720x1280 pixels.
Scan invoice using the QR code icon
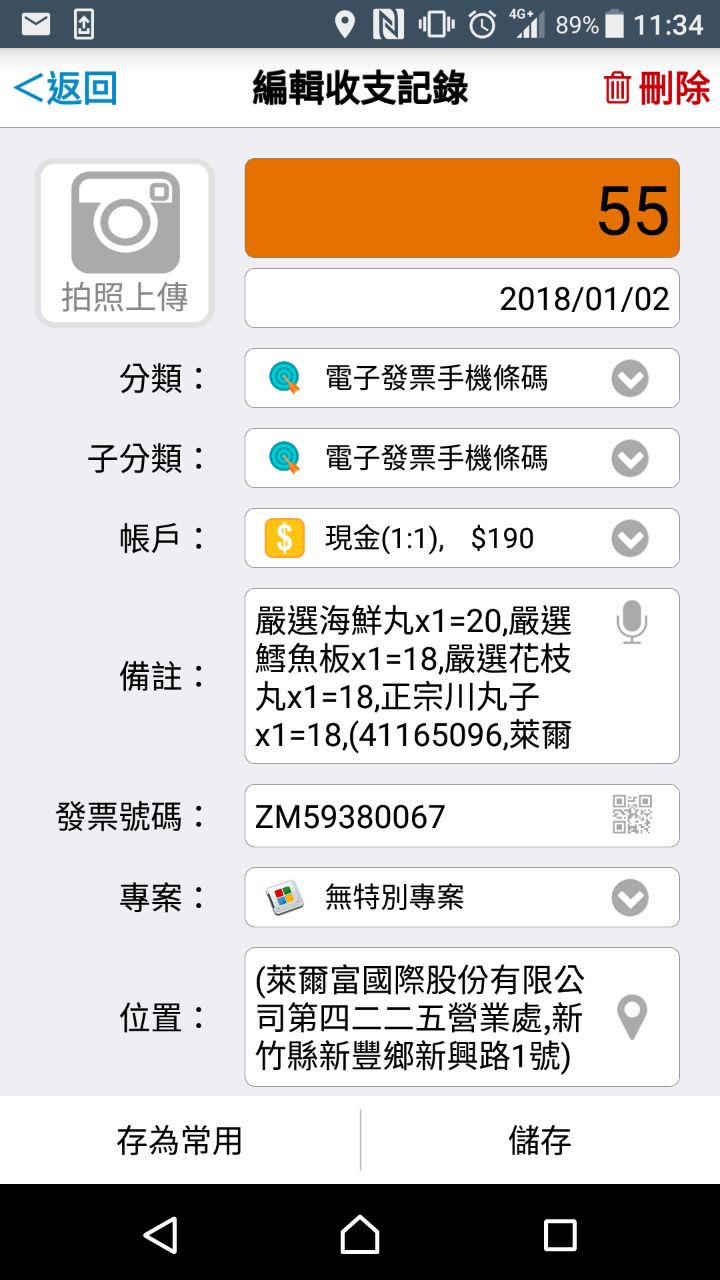(632, 815)
